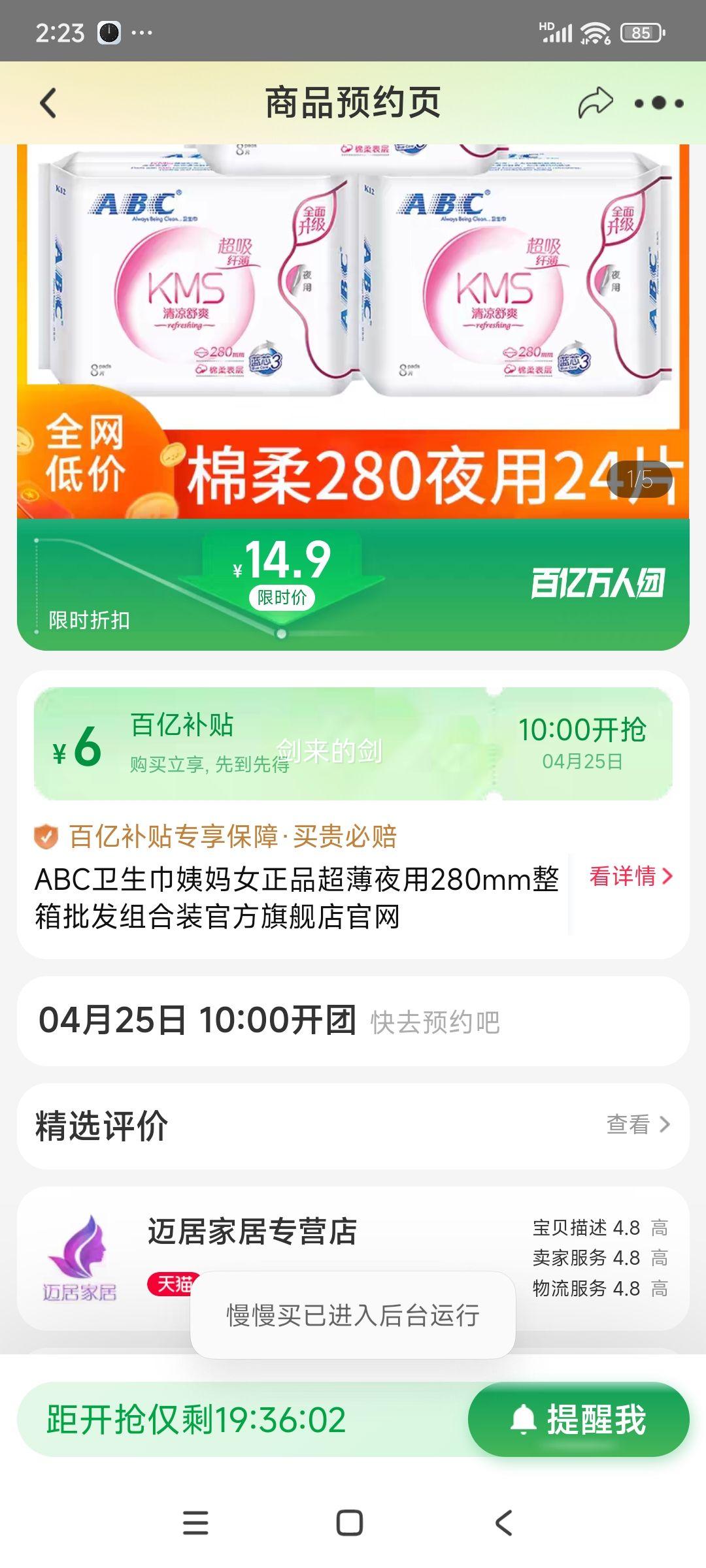The height and width of the screenshot is (1568, 706).
Task: Tap the ¥6 百亿补贴 coupon card
Action: [353, 745]
